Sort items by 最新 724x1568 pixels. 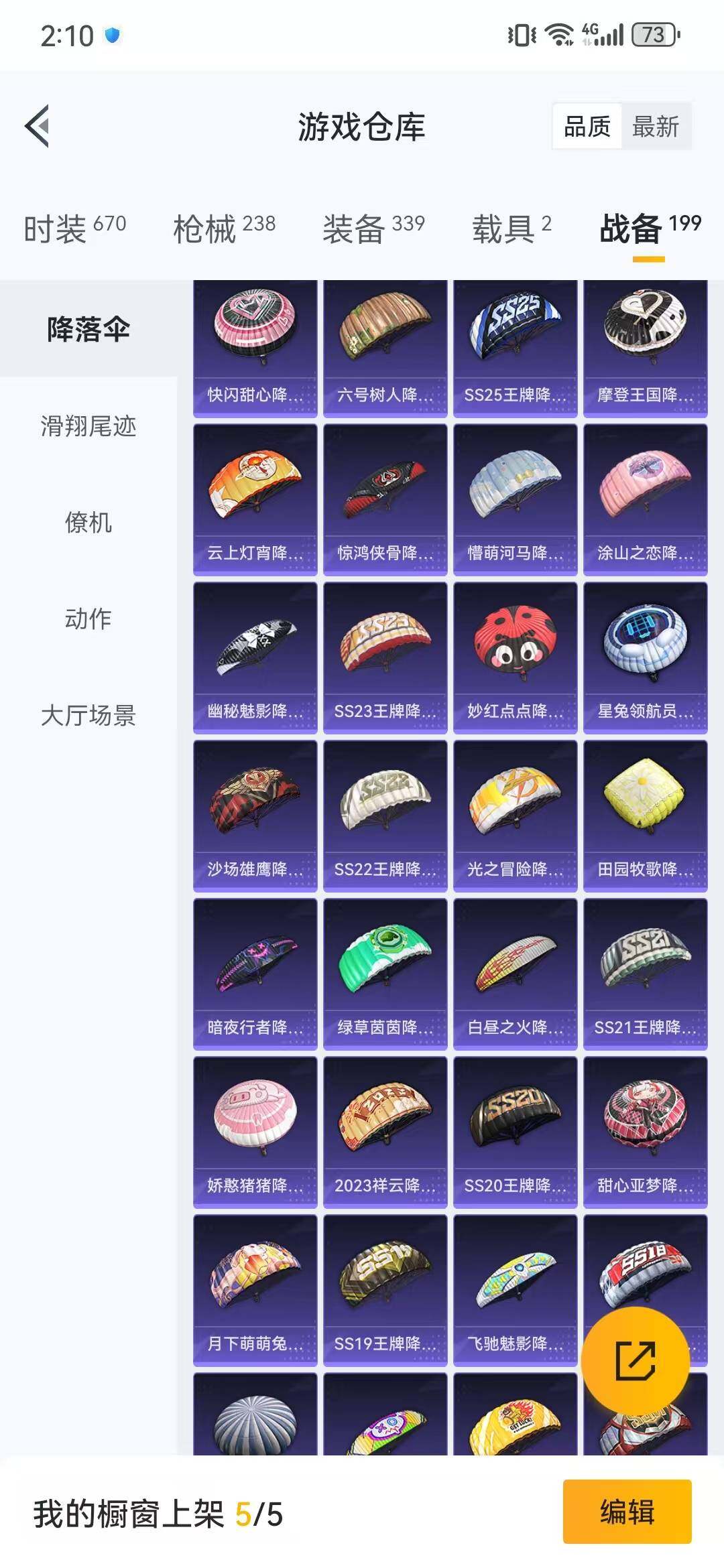pos(656,126)
